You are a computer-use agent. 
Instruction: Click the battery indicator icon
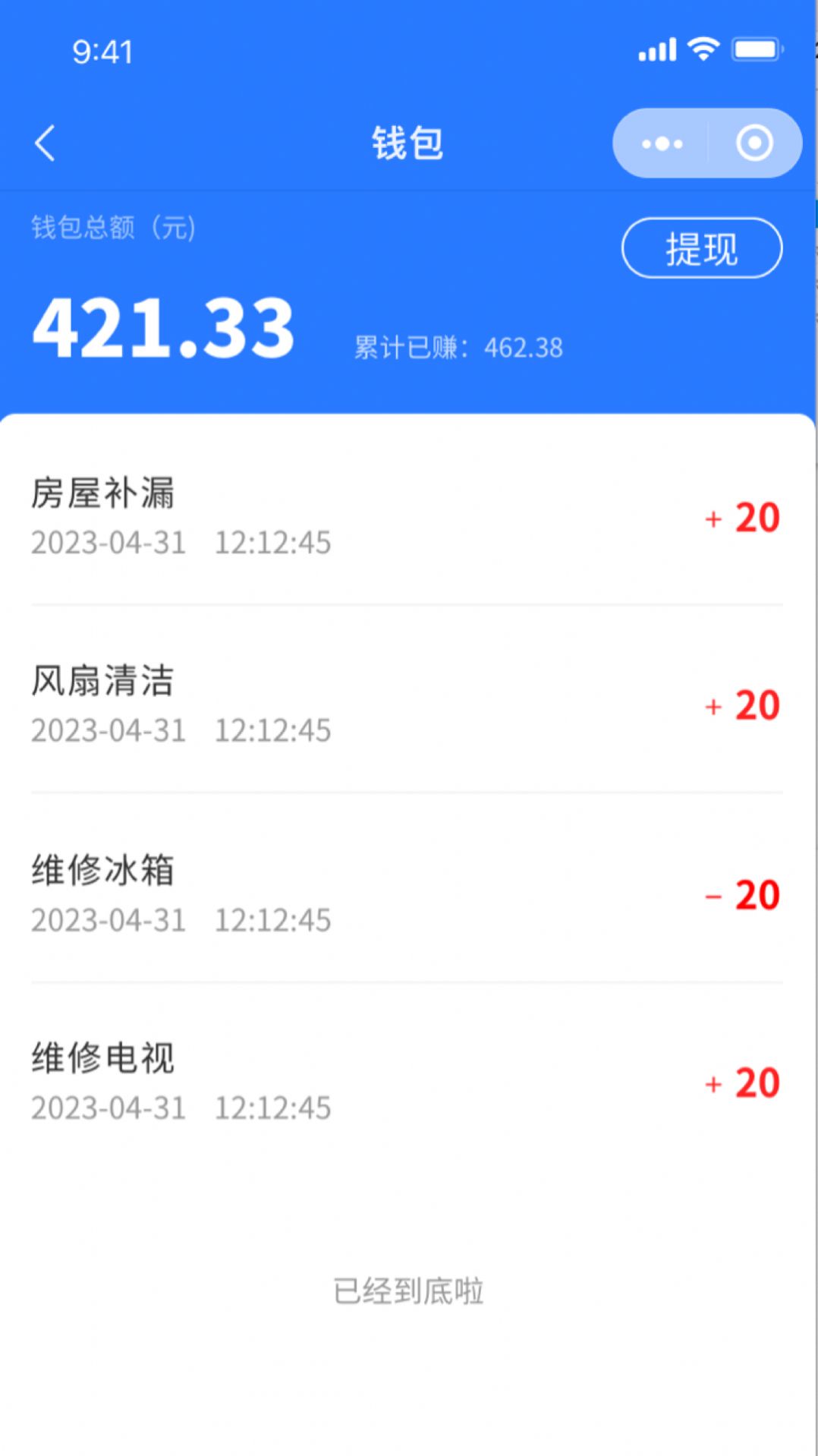click(x=755, y=49)
